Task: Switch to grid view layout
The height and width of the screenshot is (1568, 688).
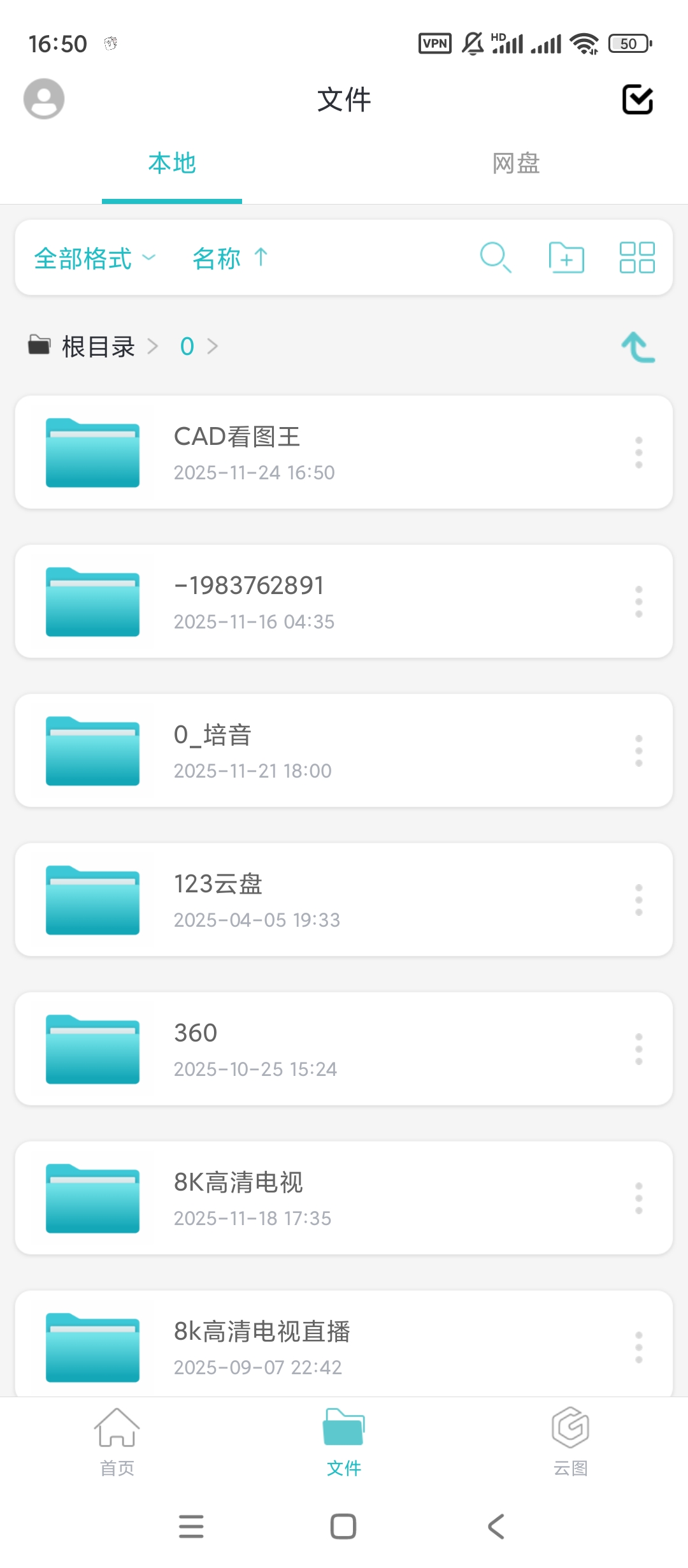Action: pyautogui.click(x=637, y=258)
